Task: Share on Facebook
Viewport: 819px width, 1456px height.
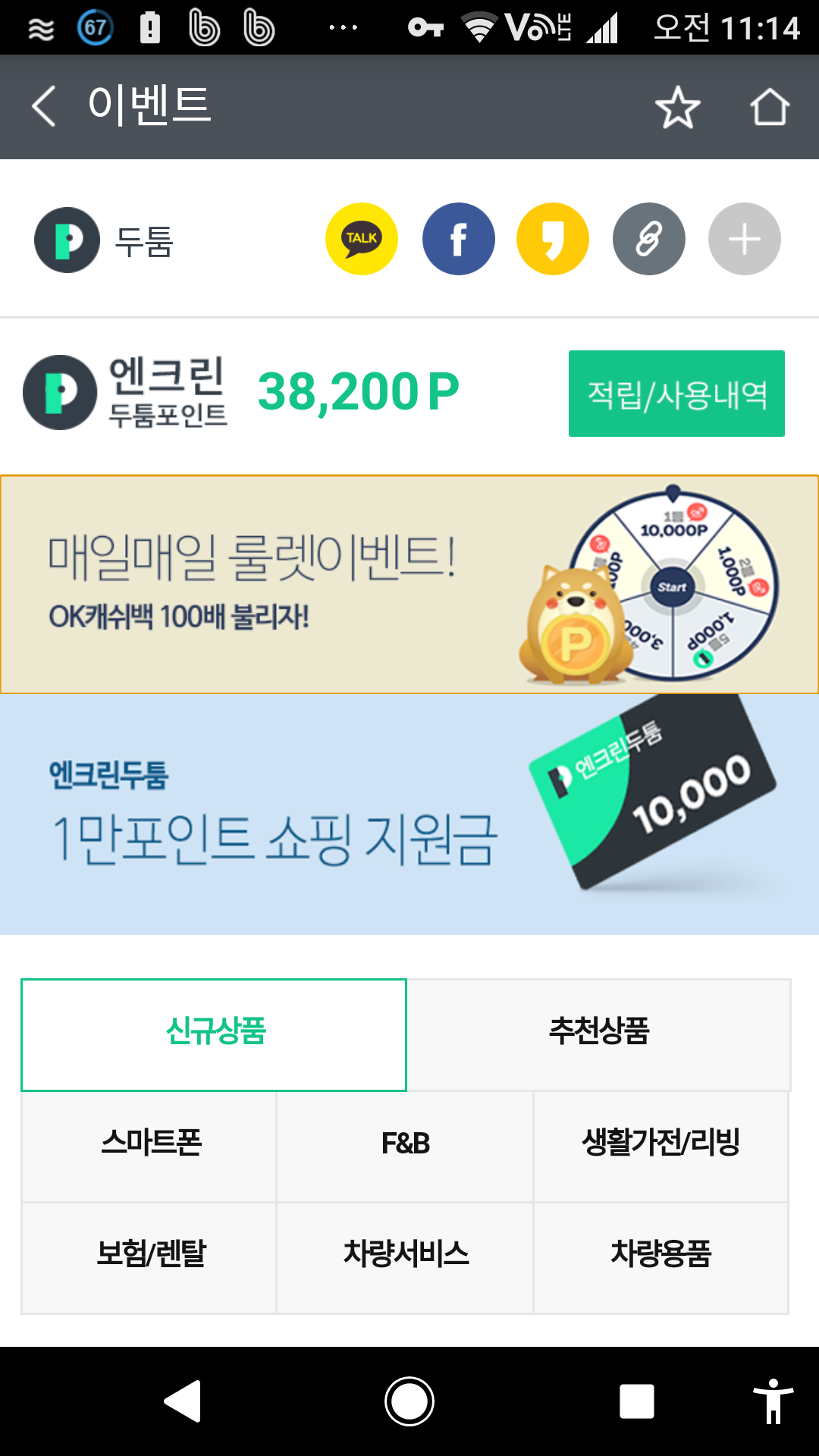Action: click(458, 239)
